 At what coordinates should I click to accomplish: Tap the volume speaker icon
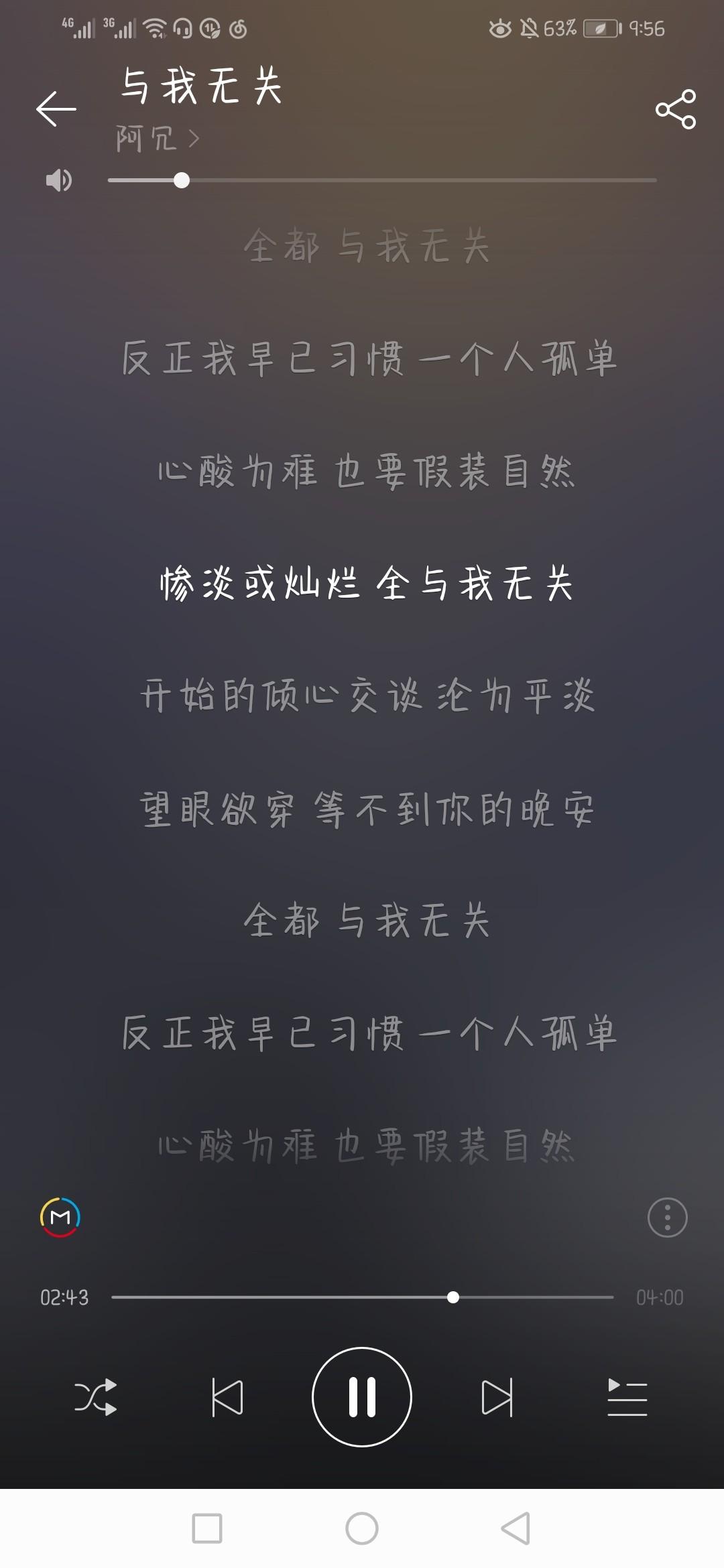(59, 180)
